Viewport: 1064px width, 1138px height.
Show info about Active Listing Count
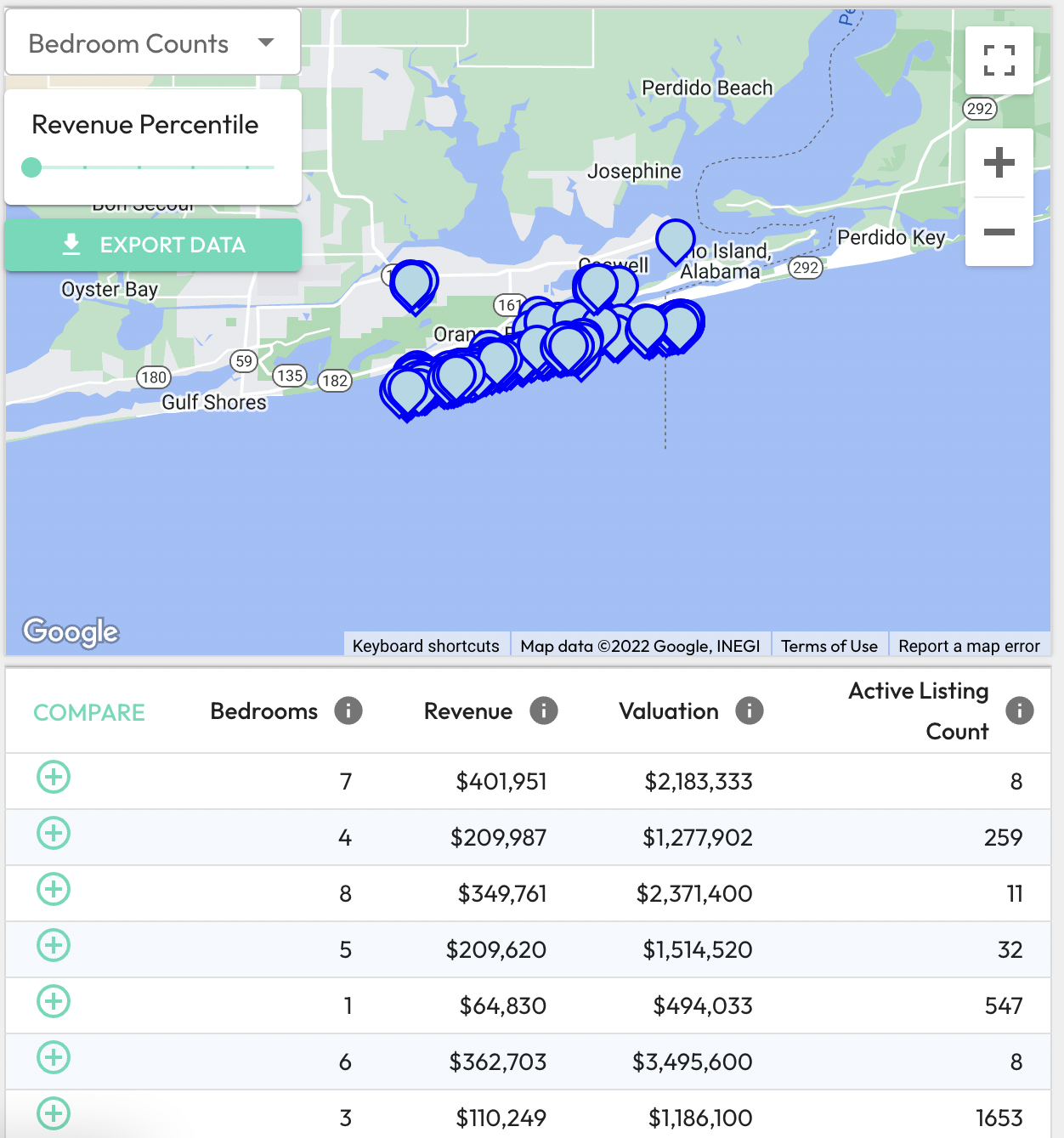point(1019,711)
